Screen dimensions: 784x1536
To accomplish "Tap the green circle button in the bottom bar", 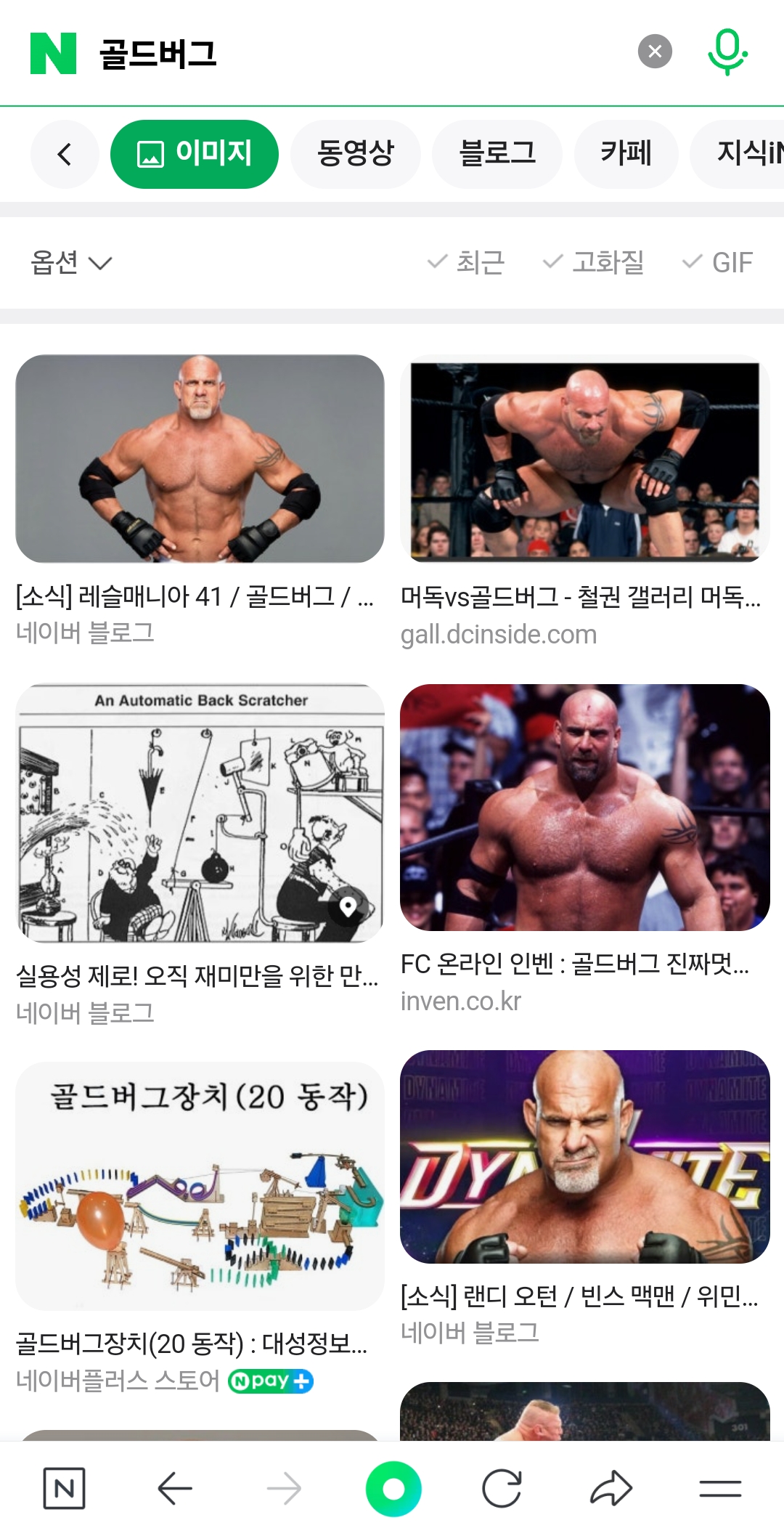I will pos(393,1490).
